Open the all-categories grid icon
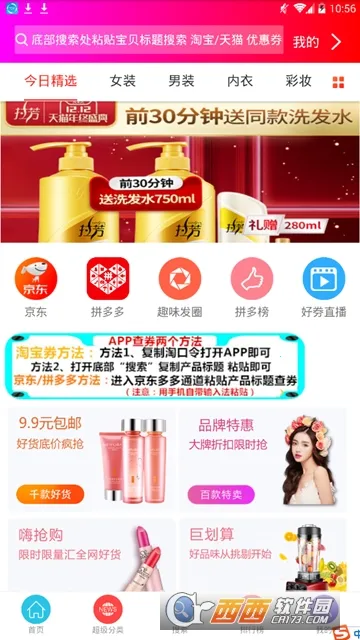This screenshot has height=640, width=360. tap(338, 82)
